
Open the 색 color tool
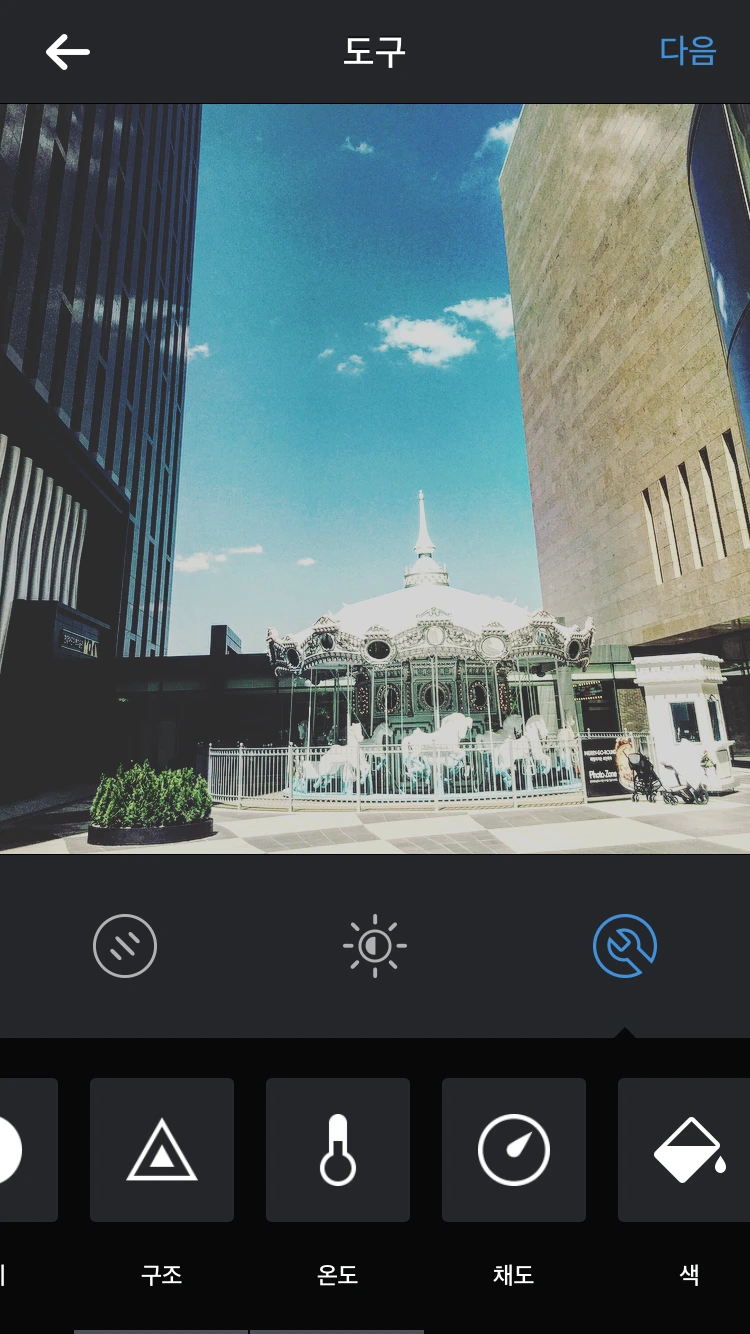(x=684, y=1150)
